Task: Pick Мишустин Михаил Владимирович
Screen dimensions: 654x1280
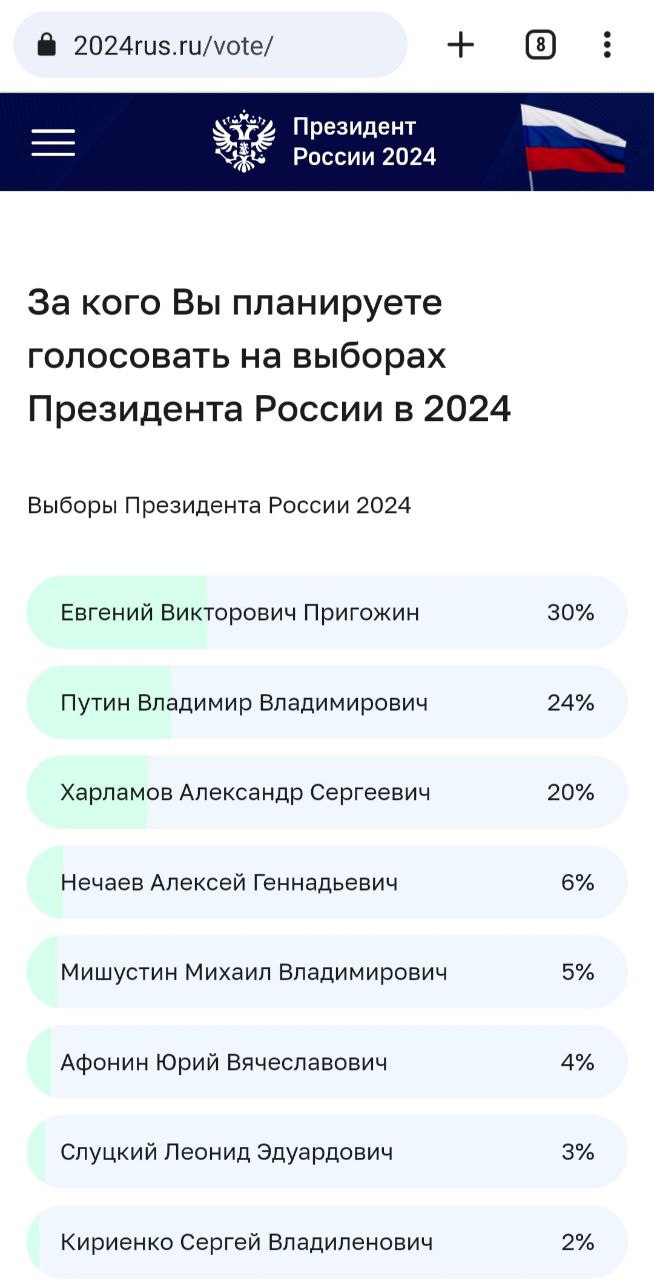Action: click(x=327, y=972)
